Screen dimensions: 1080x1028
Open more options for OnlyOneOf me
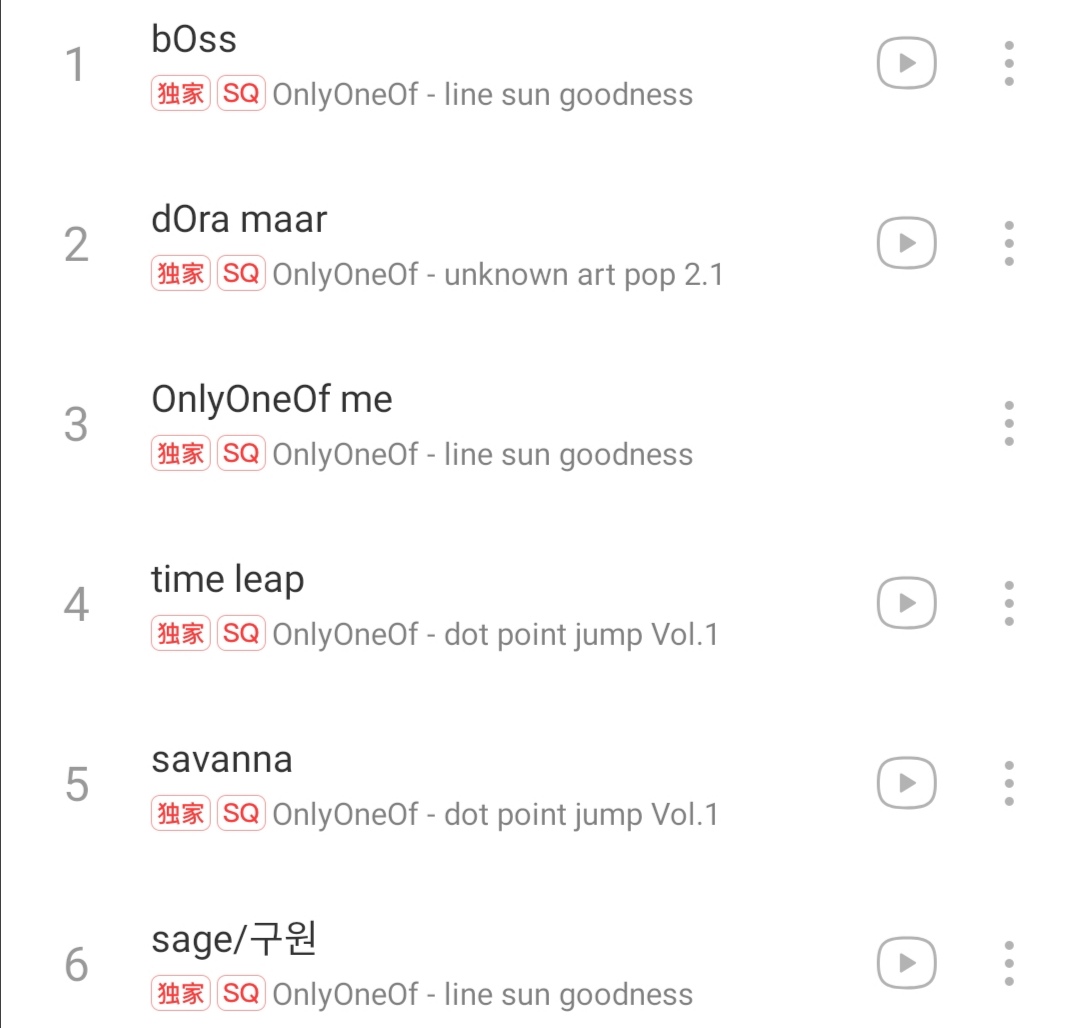(1009, 423)
